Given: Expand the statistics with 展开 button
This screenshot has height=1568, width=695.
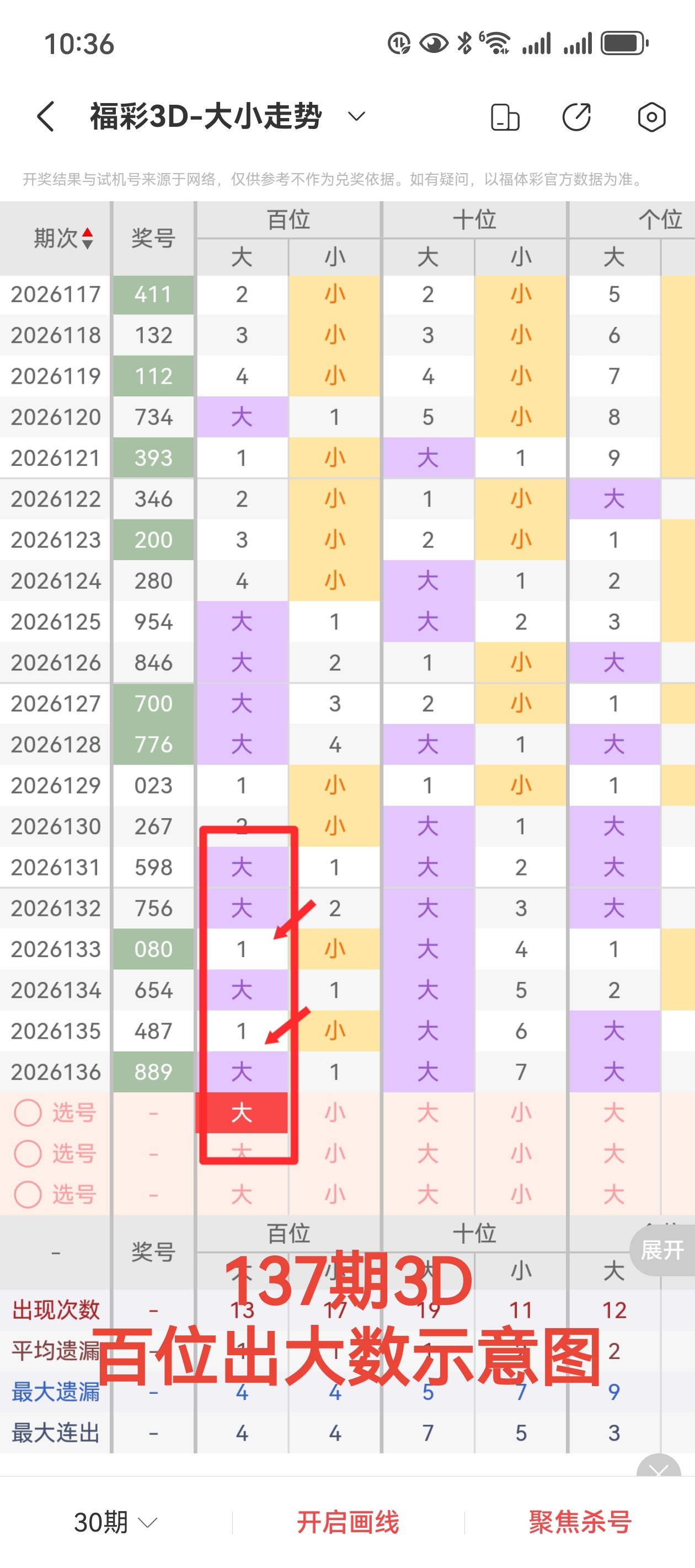Looking at the screenshot, I should pyautogui.click(x=662, y=1250).
